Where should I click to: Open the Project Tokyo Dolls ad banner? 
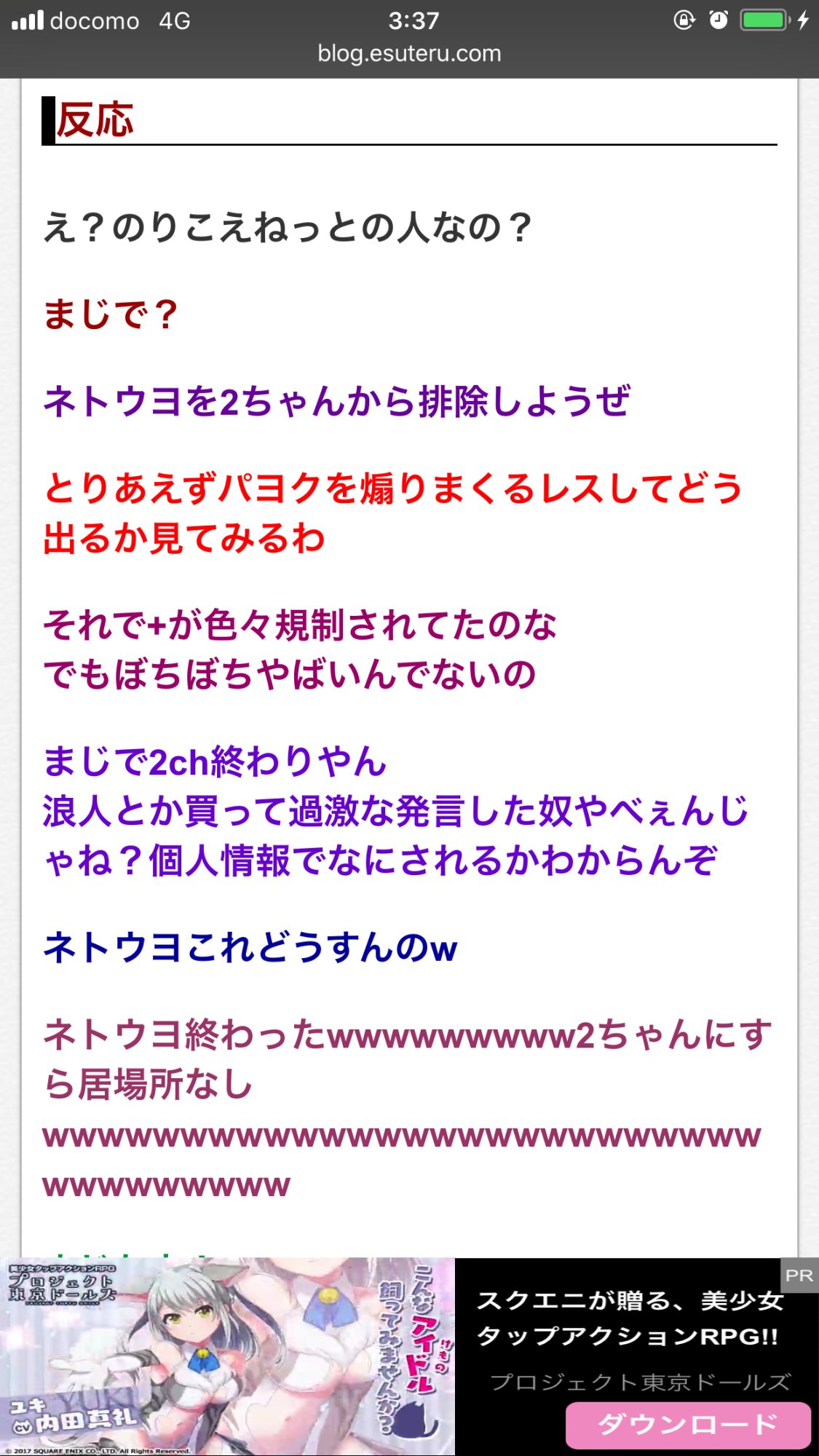227,1357
